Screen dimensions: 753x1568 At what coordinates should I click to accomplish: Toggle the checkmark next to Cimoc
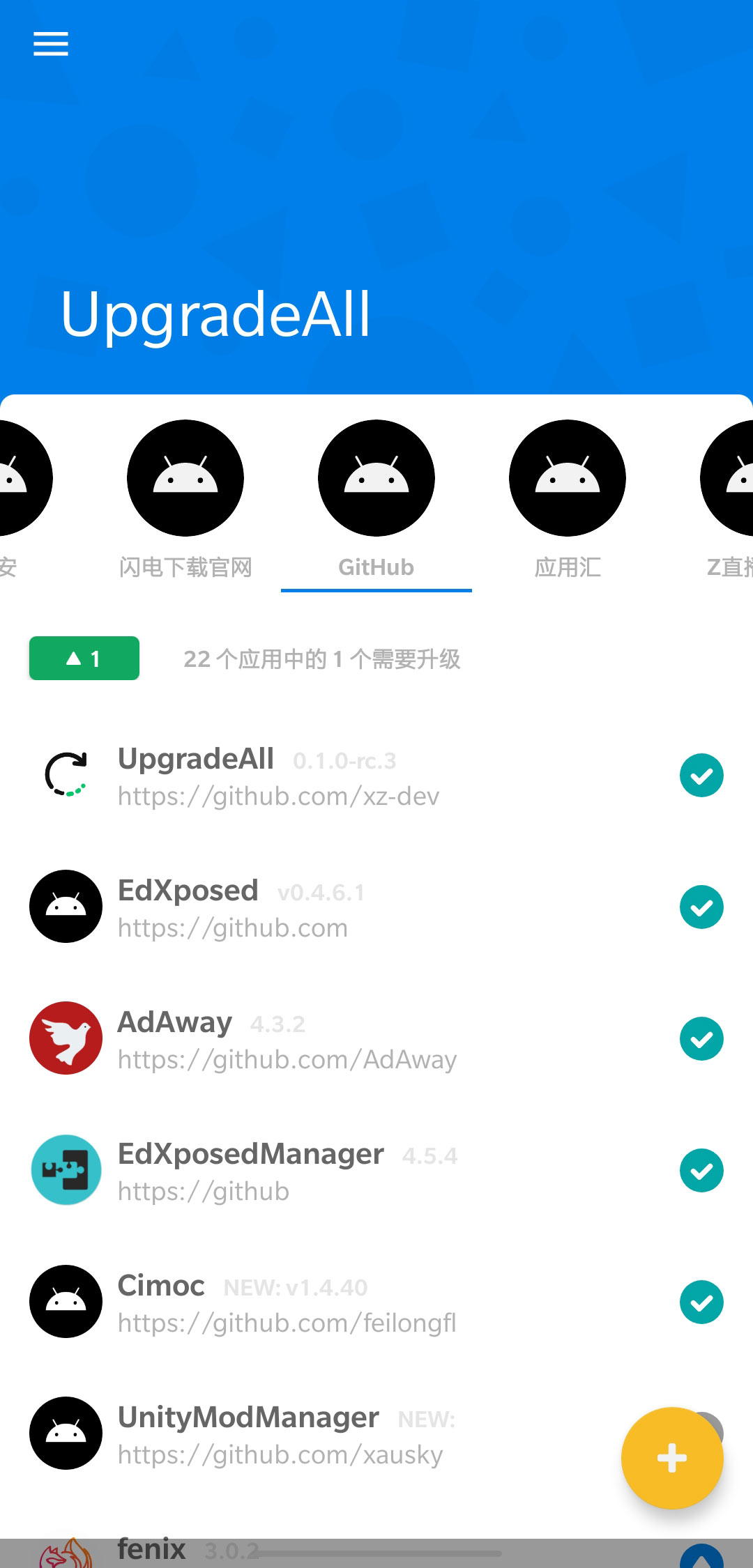[x=701, y=1302]
